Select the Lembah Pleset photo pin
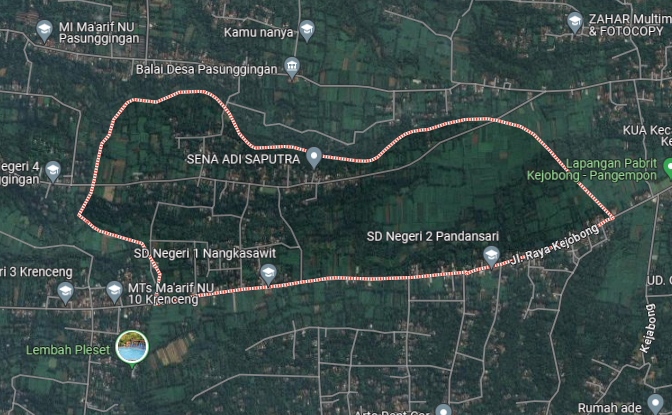672x415 pixels. point(132,347)
